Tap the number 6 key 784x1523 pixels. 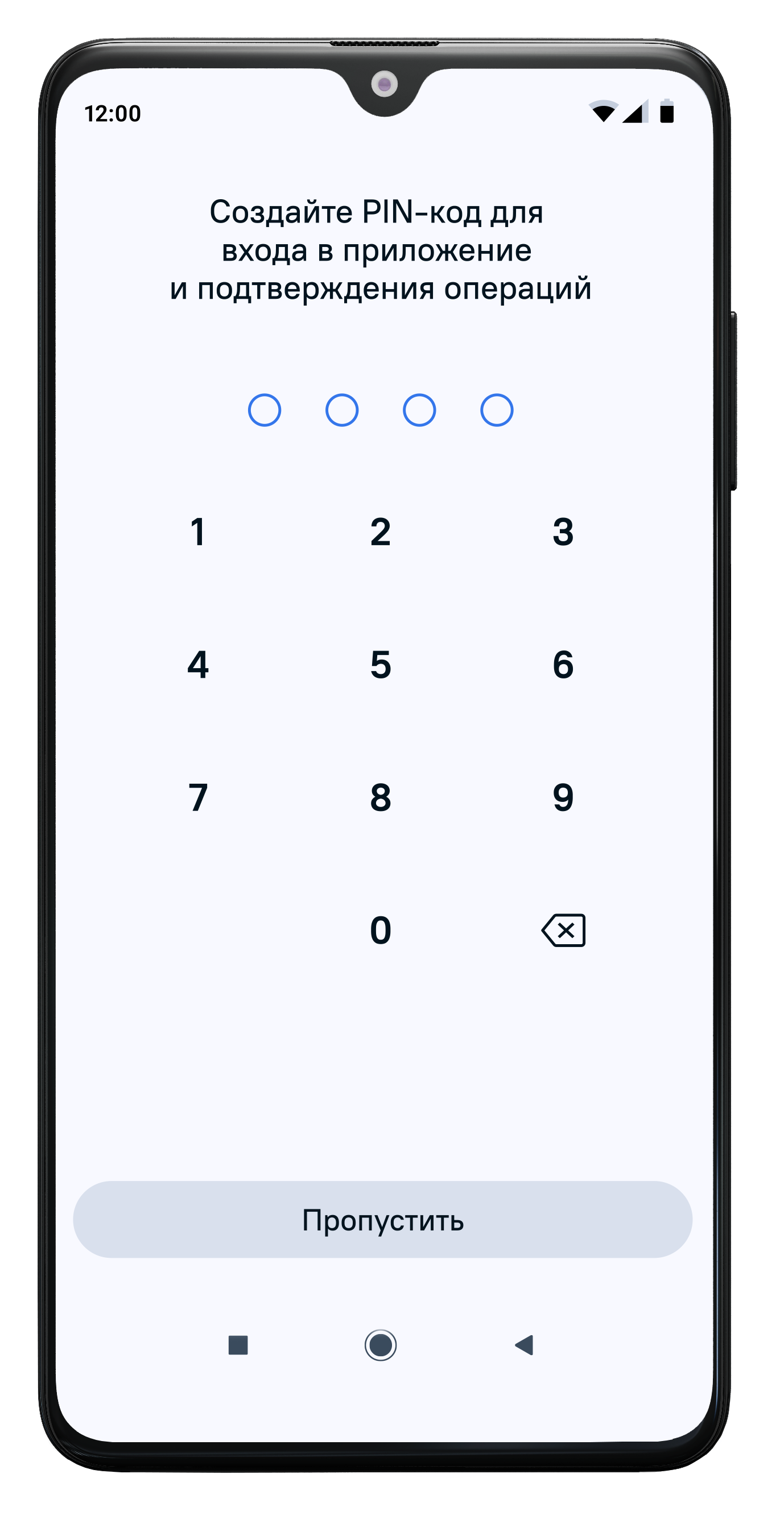pyautogui.click(x=563, y=665)
